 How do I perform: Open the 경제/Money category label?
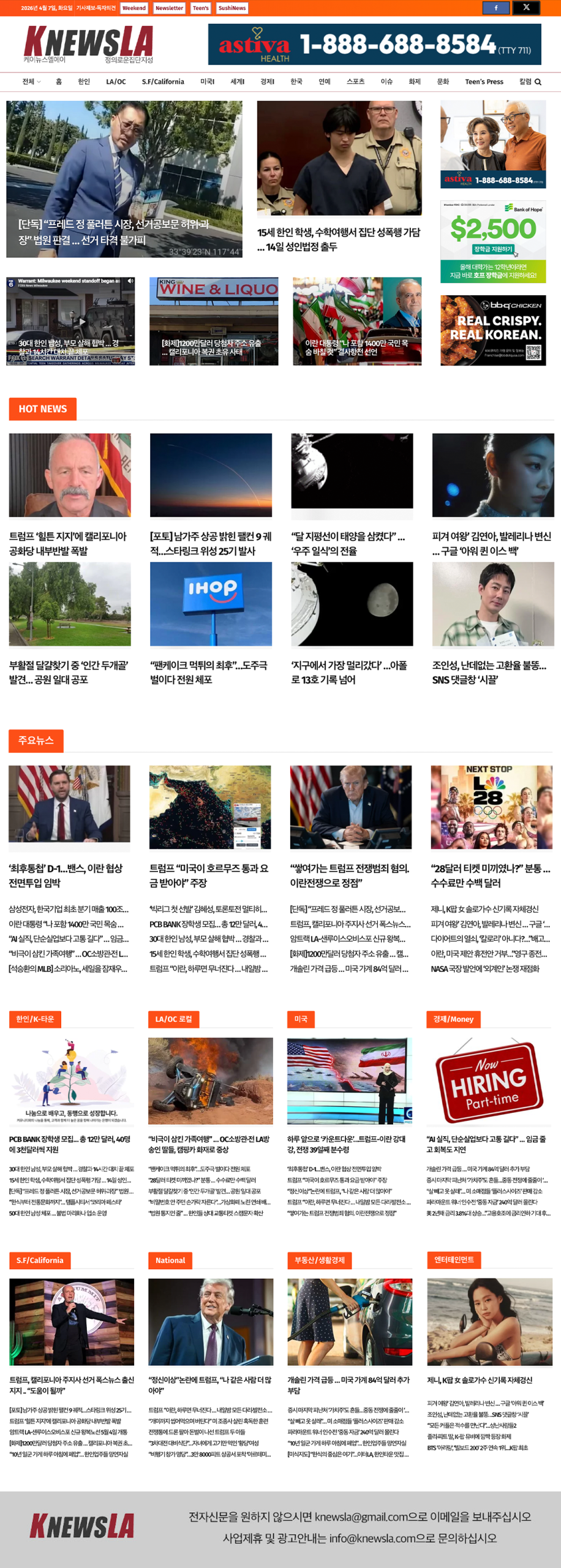click(453, 1019)
